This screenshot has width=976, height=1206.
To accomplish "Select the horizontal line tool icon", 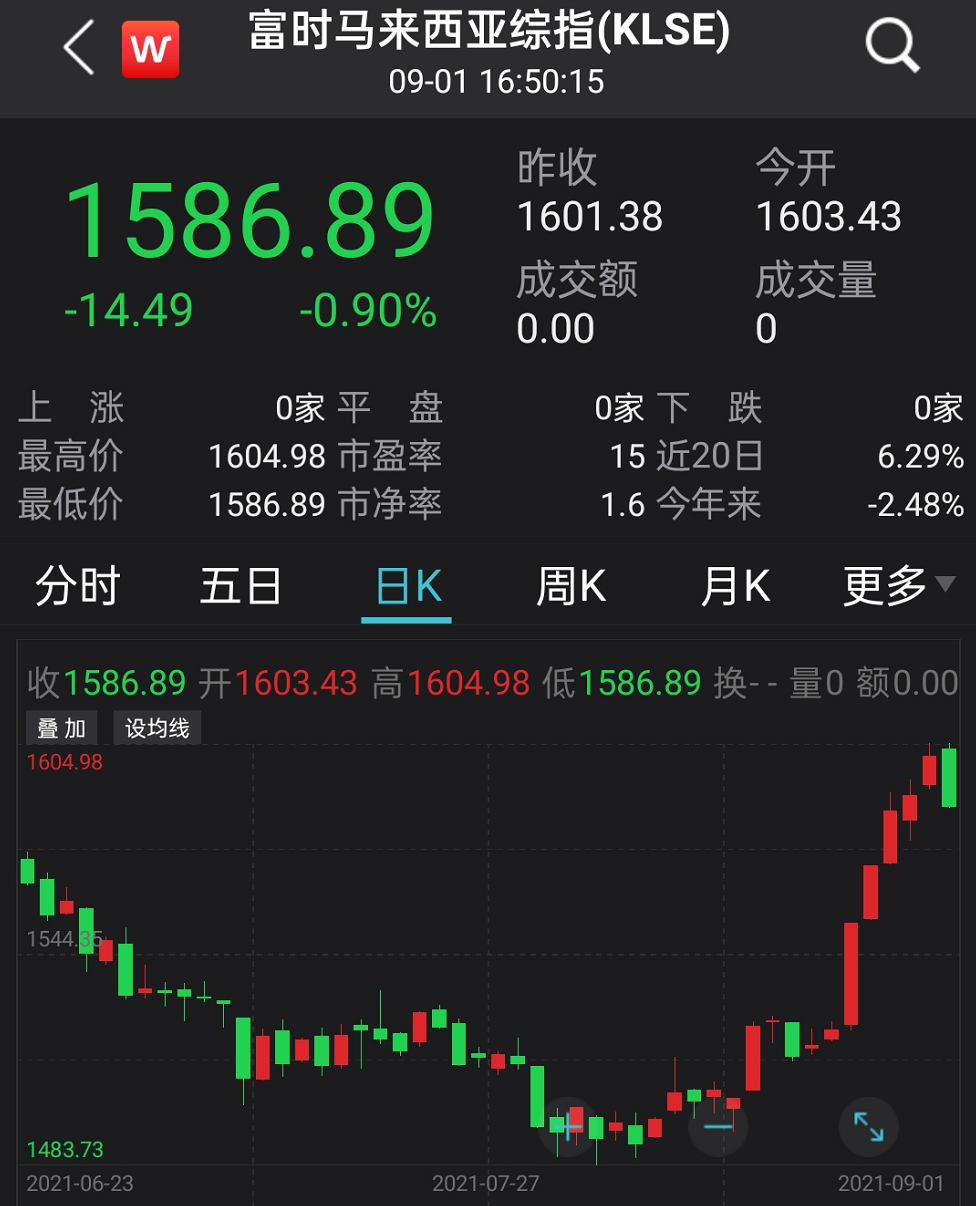I will click(x=717, y=1126).
